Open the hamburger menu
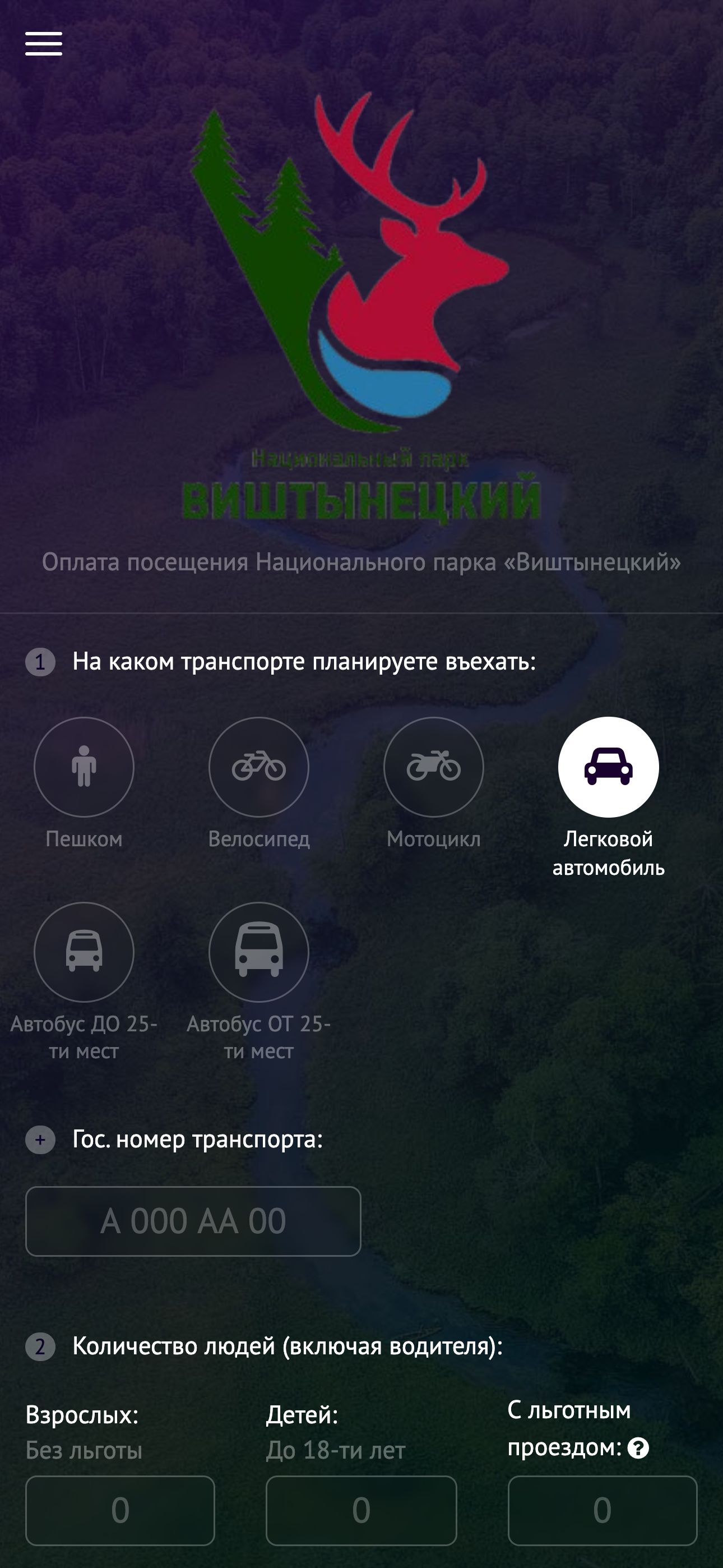The width and height of the screenshot is (723, 1568). (x=43, y=44)
